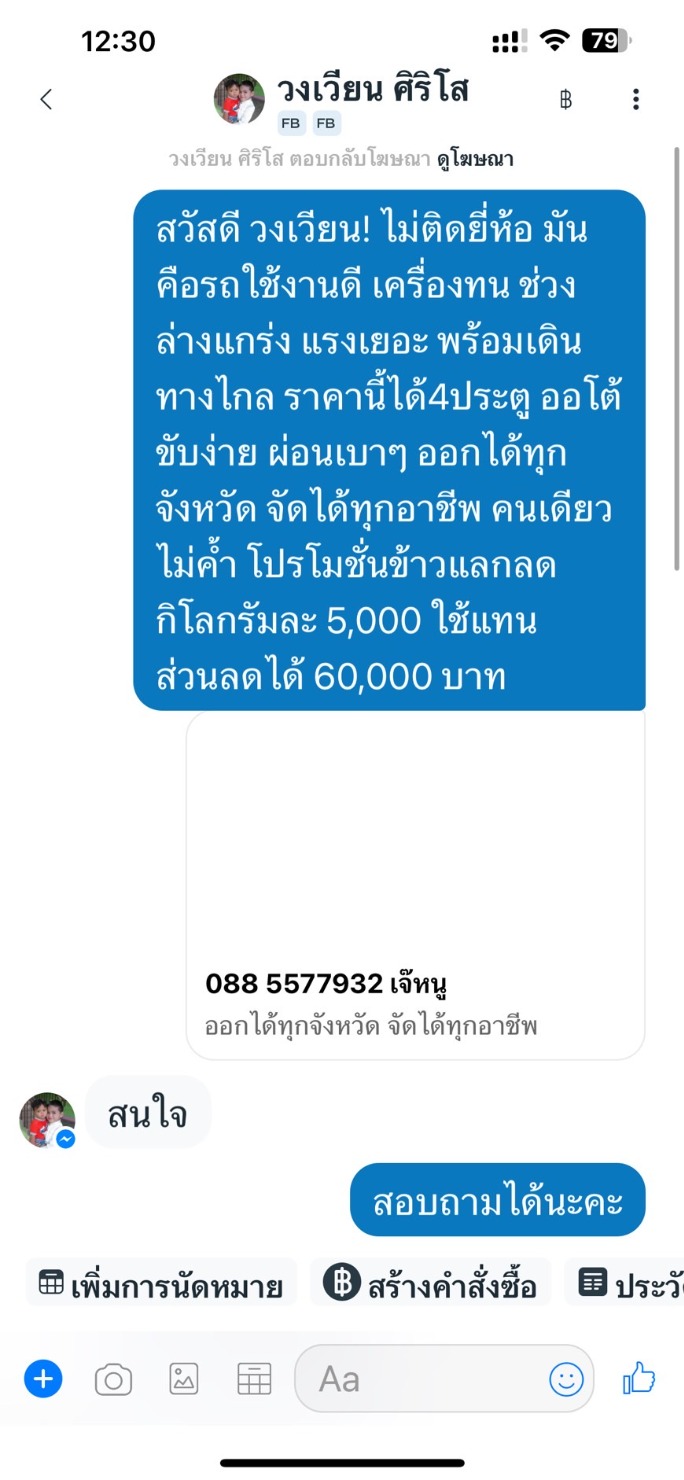The image size is (684, 1480).
Task: Tap the เพิ่มการนัดหมาย chip
Action: click(162, 1285)
